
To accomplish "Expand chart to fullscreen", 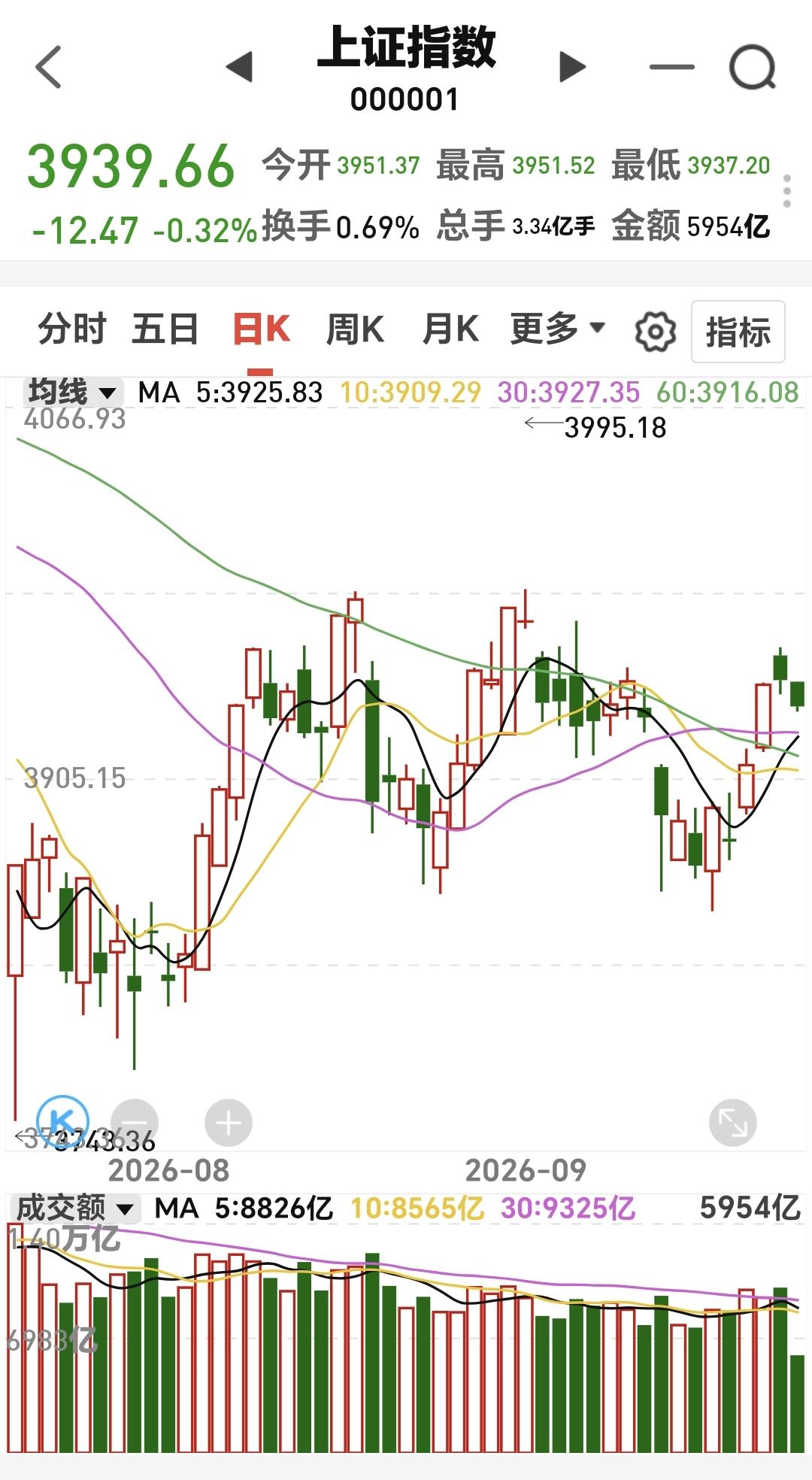I will [733, 1123].
